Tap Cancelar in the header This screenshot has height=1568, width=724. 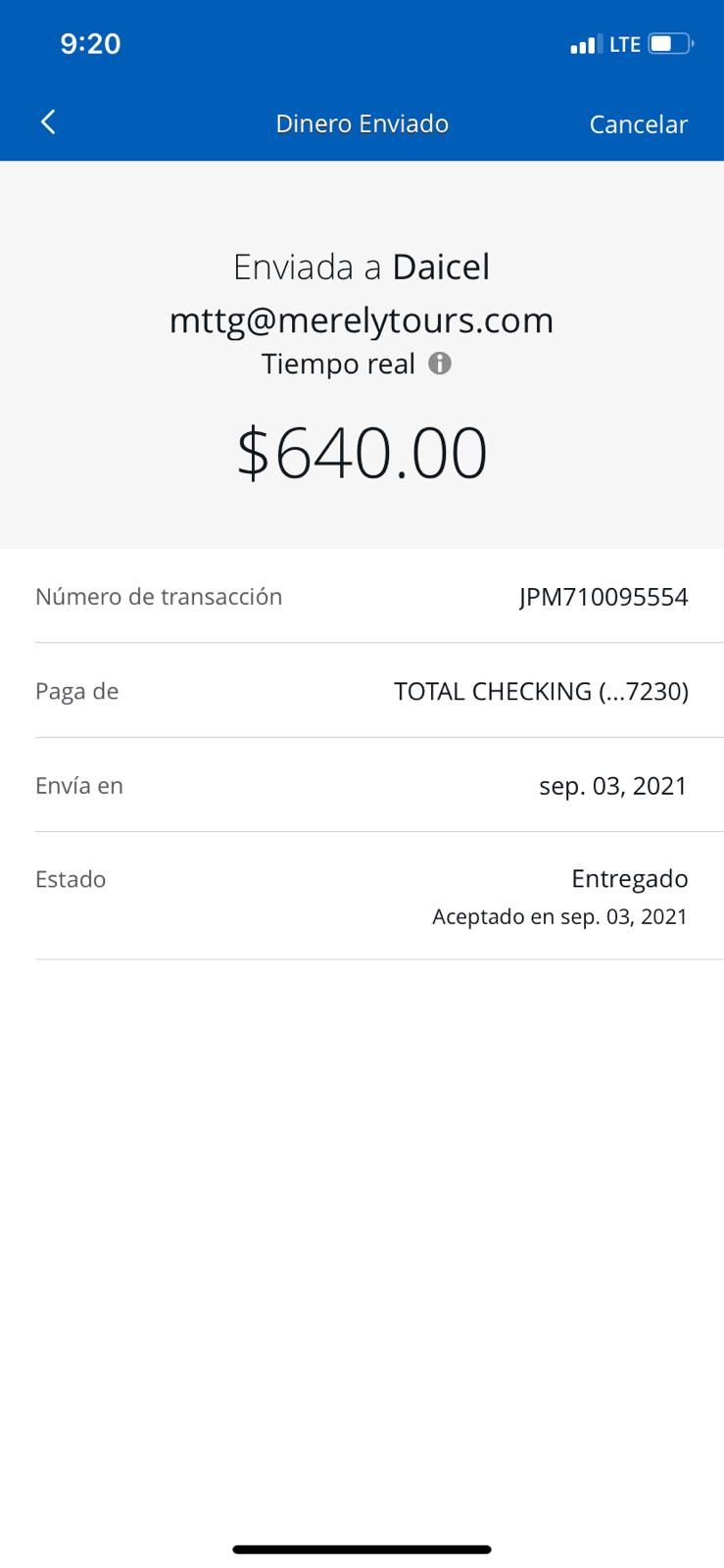coord(638,124)
